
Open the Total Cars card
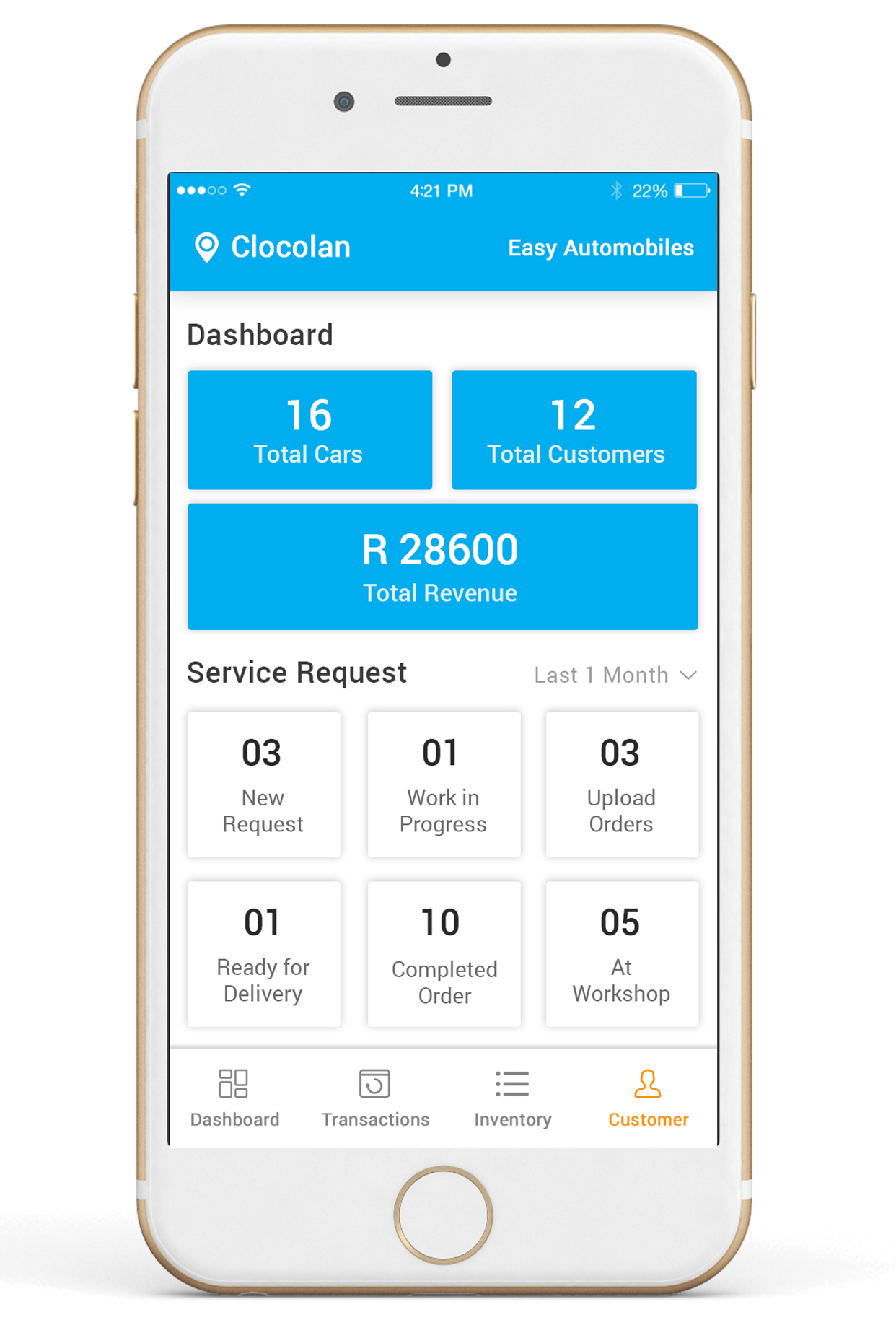(x=309, y=430)
